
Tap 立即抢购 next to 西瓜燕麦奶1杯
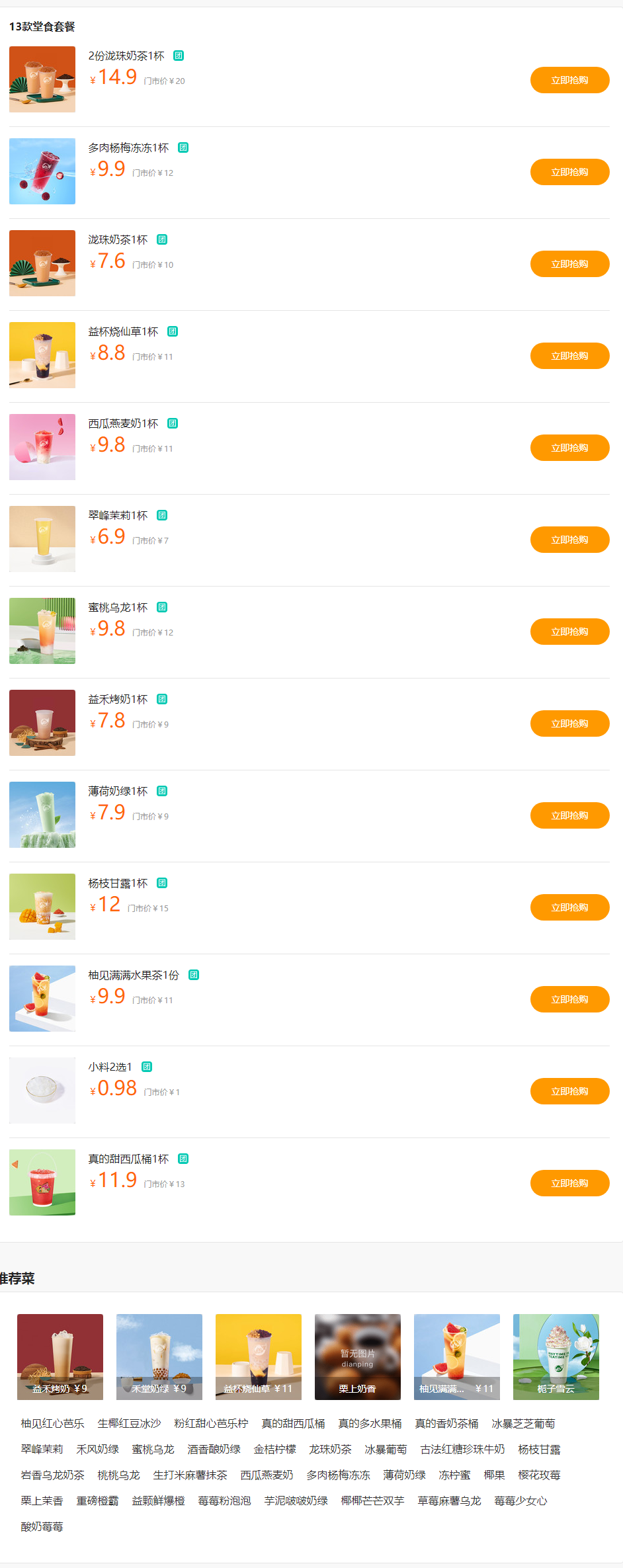(x=569, y=448)
